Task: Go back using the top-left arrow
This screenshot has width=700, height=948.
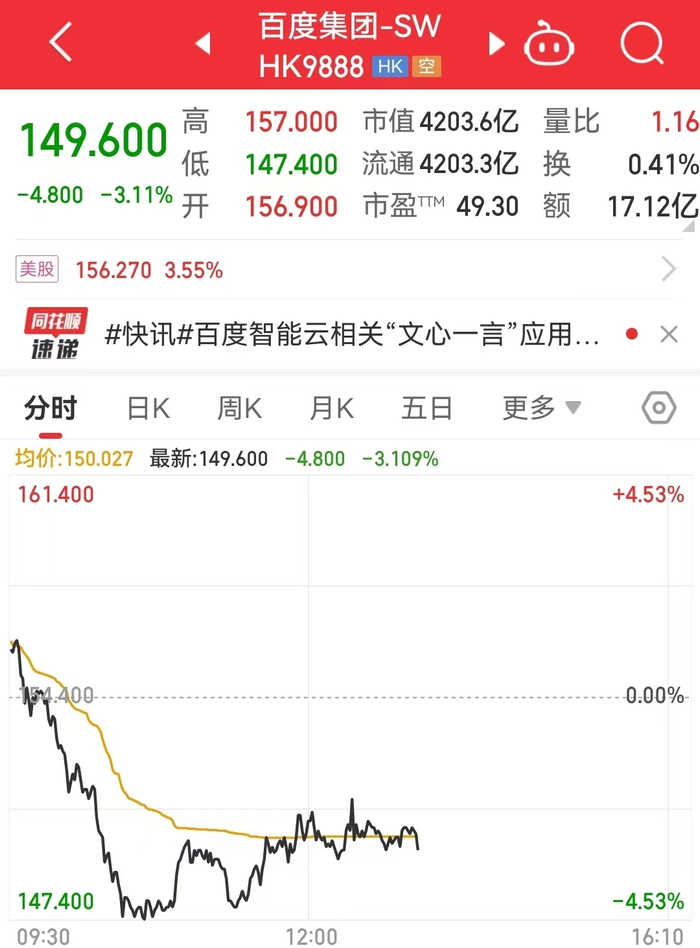Action: (60, 42)
